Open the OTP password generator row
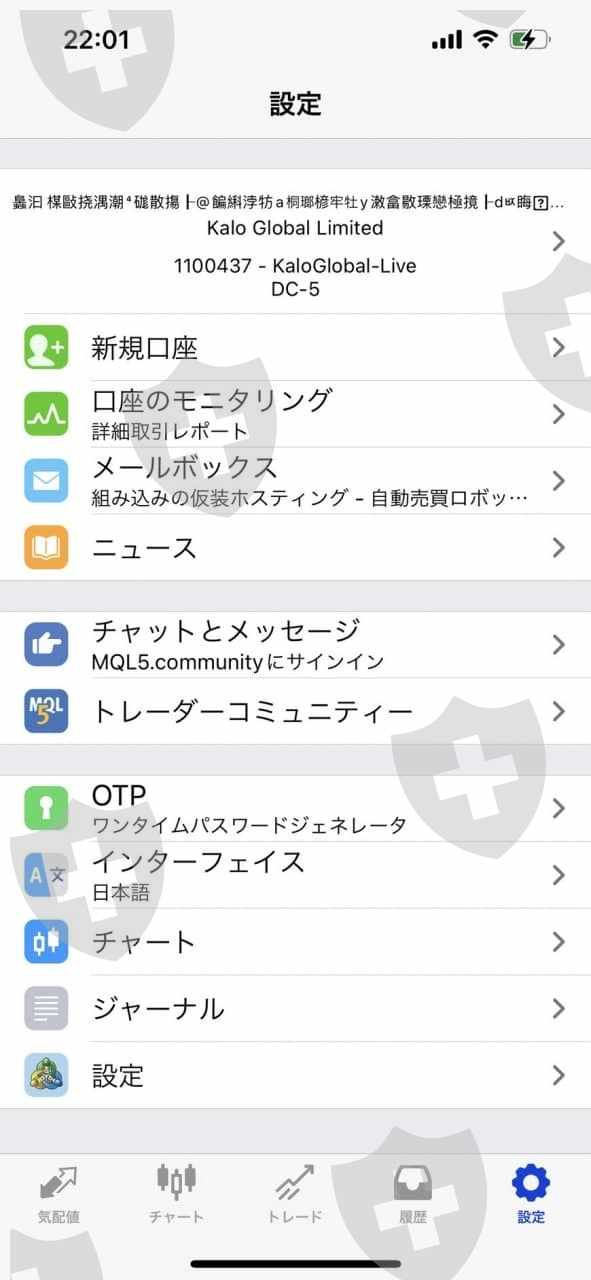This screenshot has width=591, height=1280. click(295, 808)
